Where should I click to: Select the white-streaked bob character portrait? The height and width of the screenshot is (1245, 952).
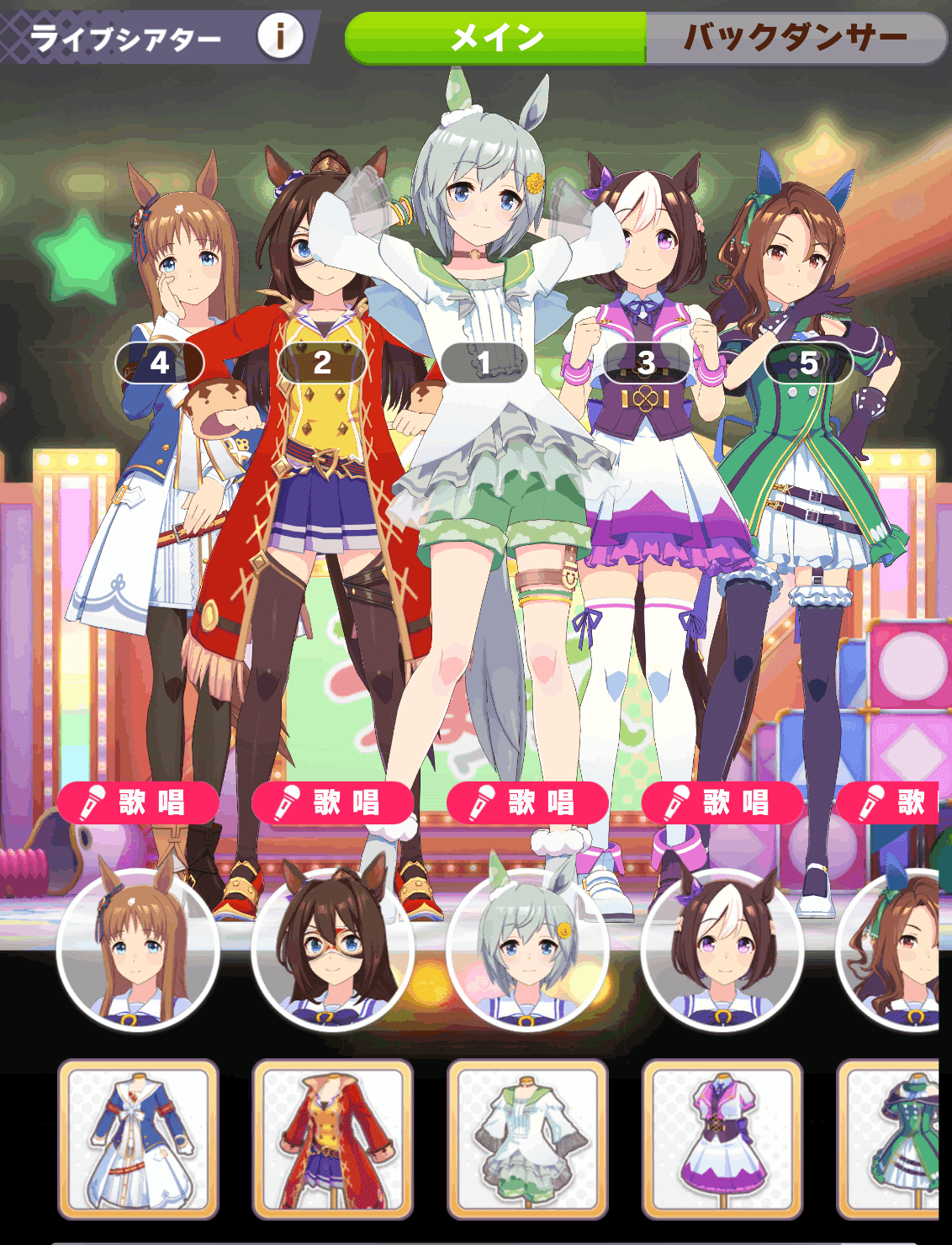722,951
